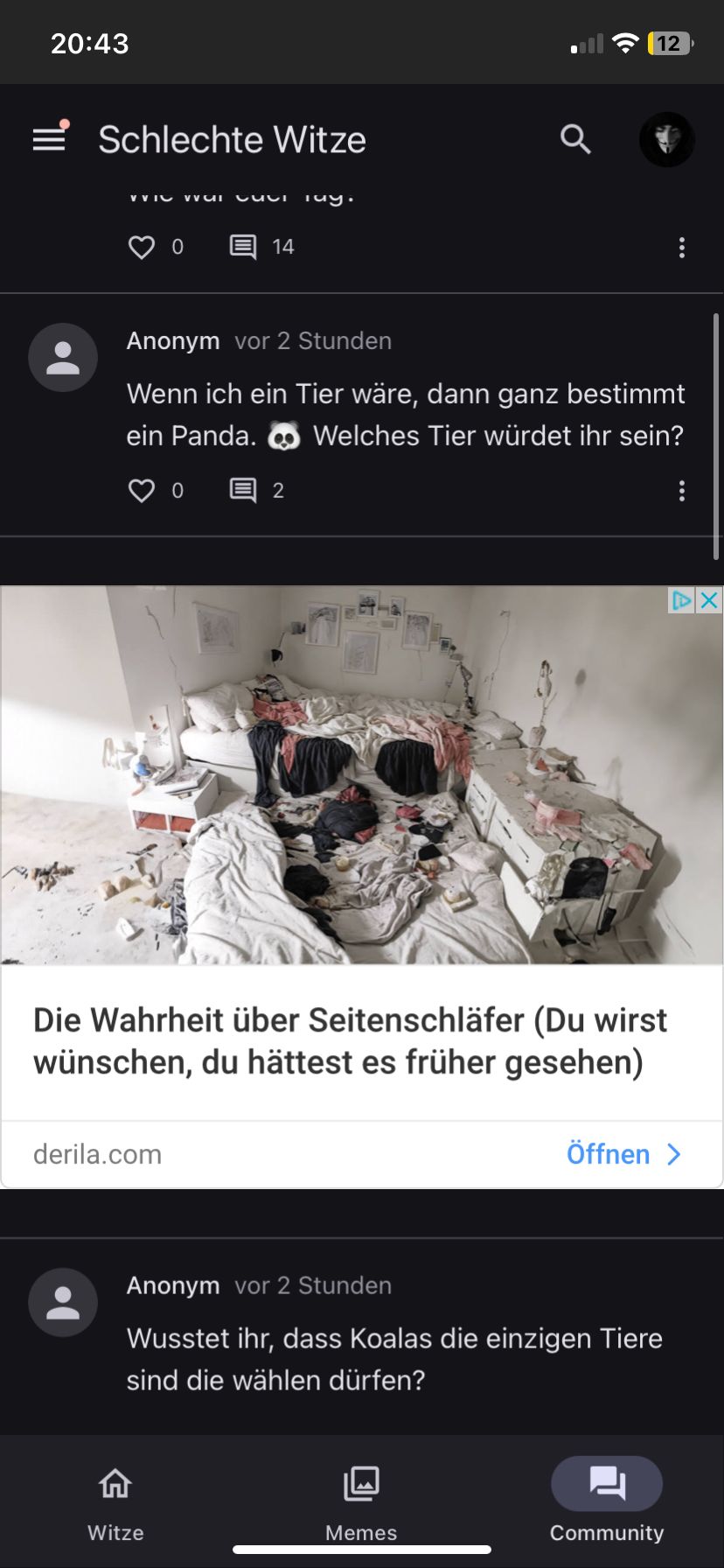Open the profile avatar
The image size is (724, 1568).
[x=667, y=139]
